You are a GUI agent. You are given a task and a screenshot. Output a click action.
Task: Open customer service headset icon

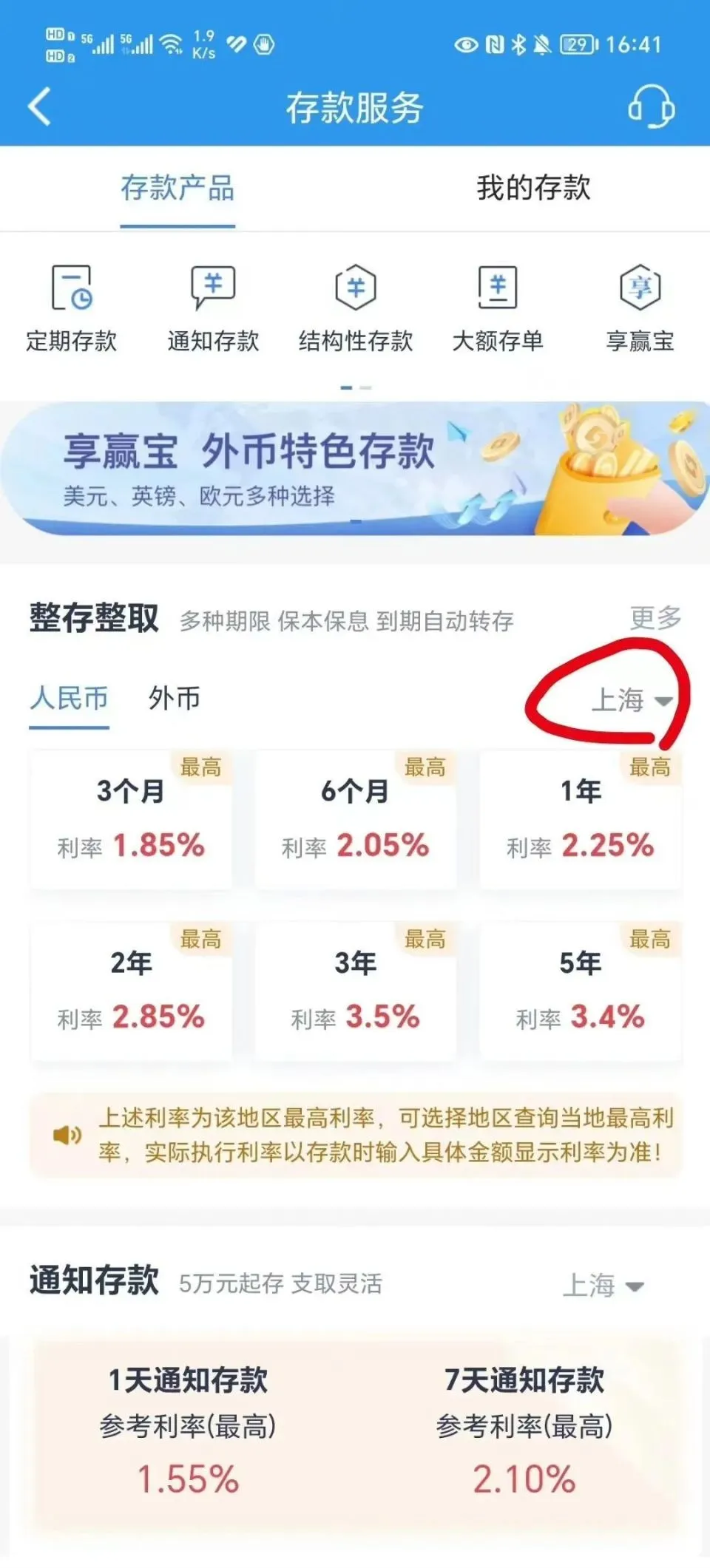pyautogui.click(x=651, y=106)
